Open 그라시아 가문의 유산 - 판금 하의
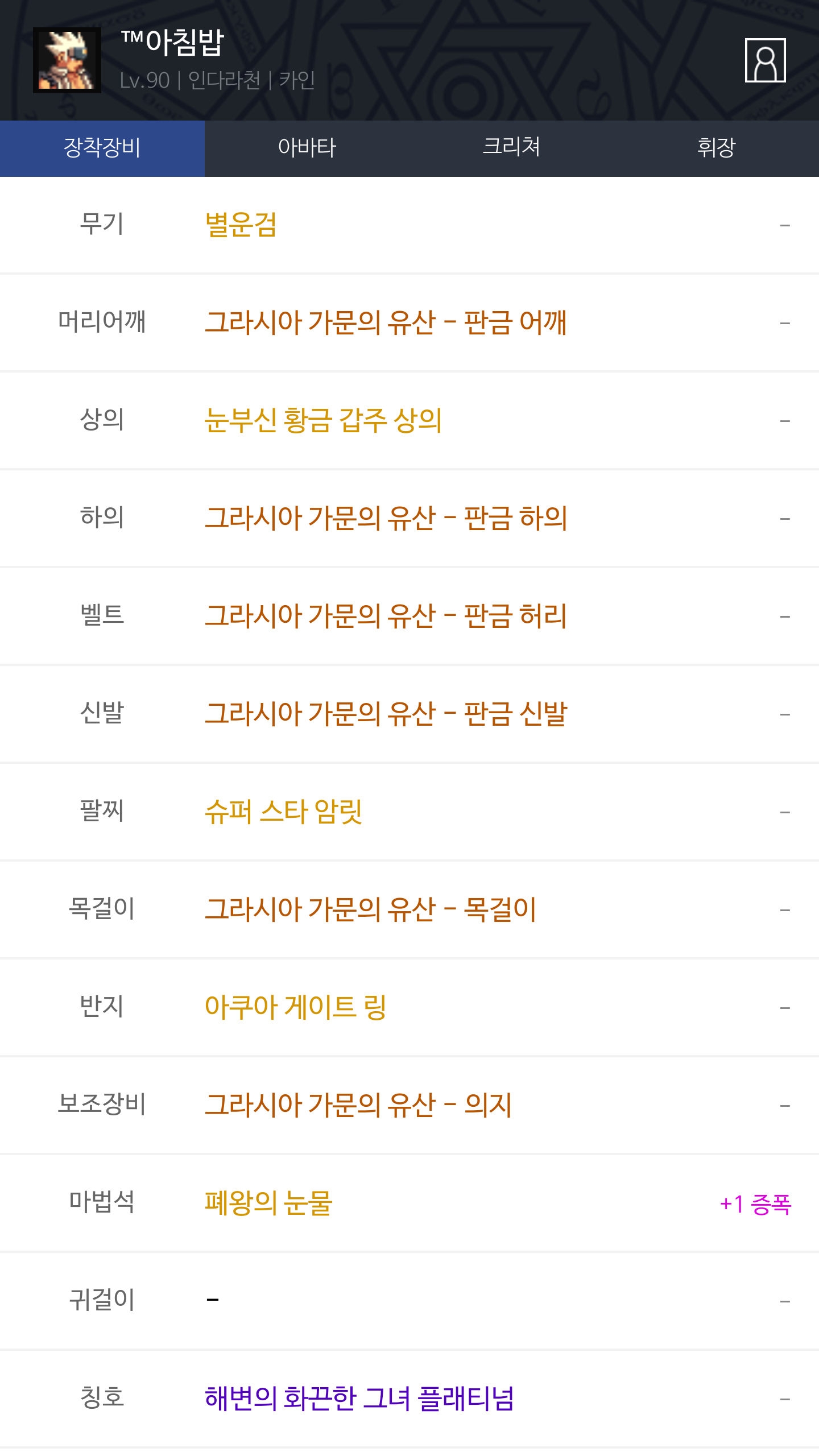819x1456 pixels. click(x=386, y=518)
